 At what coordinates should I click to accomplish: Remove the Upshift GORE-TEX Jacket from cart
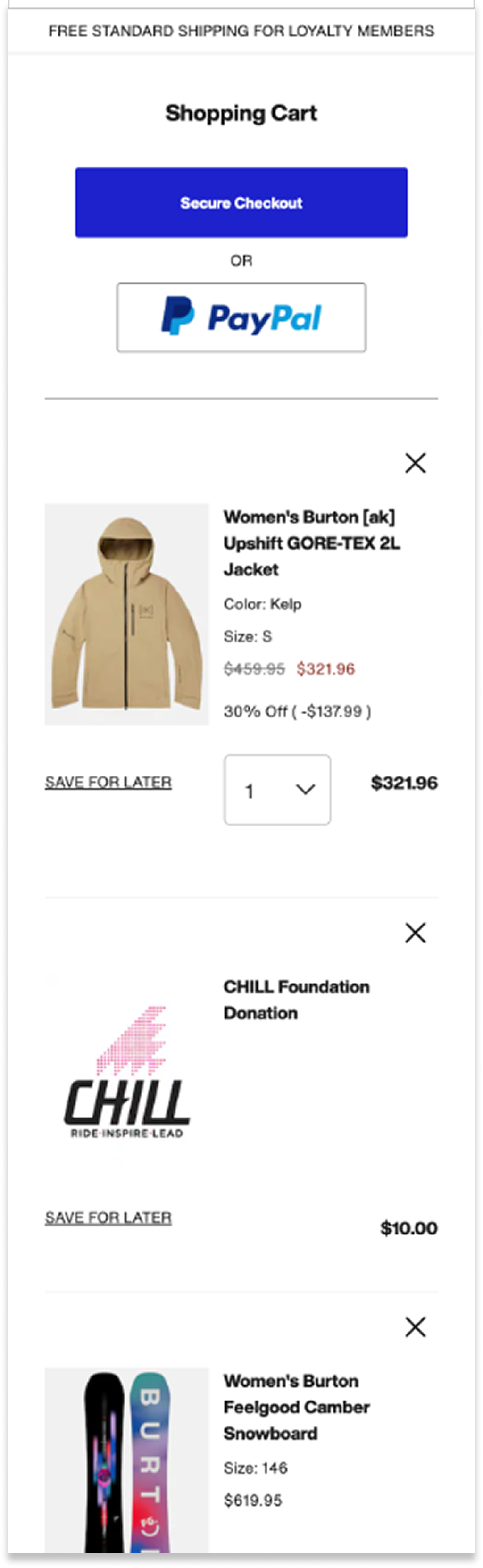[416, 463]
